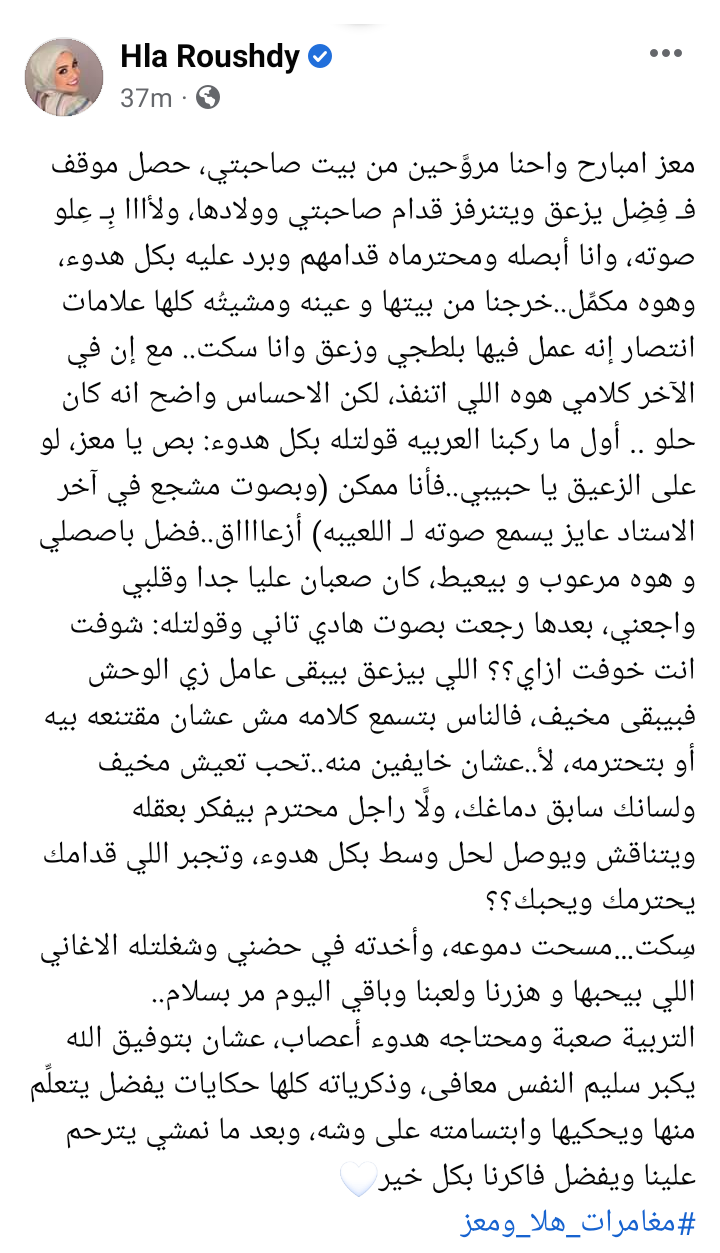The height and width of the screenshot is (1253, 720).
Task: Open the post's three-dot options menu
Action: (x=666, y=55)
